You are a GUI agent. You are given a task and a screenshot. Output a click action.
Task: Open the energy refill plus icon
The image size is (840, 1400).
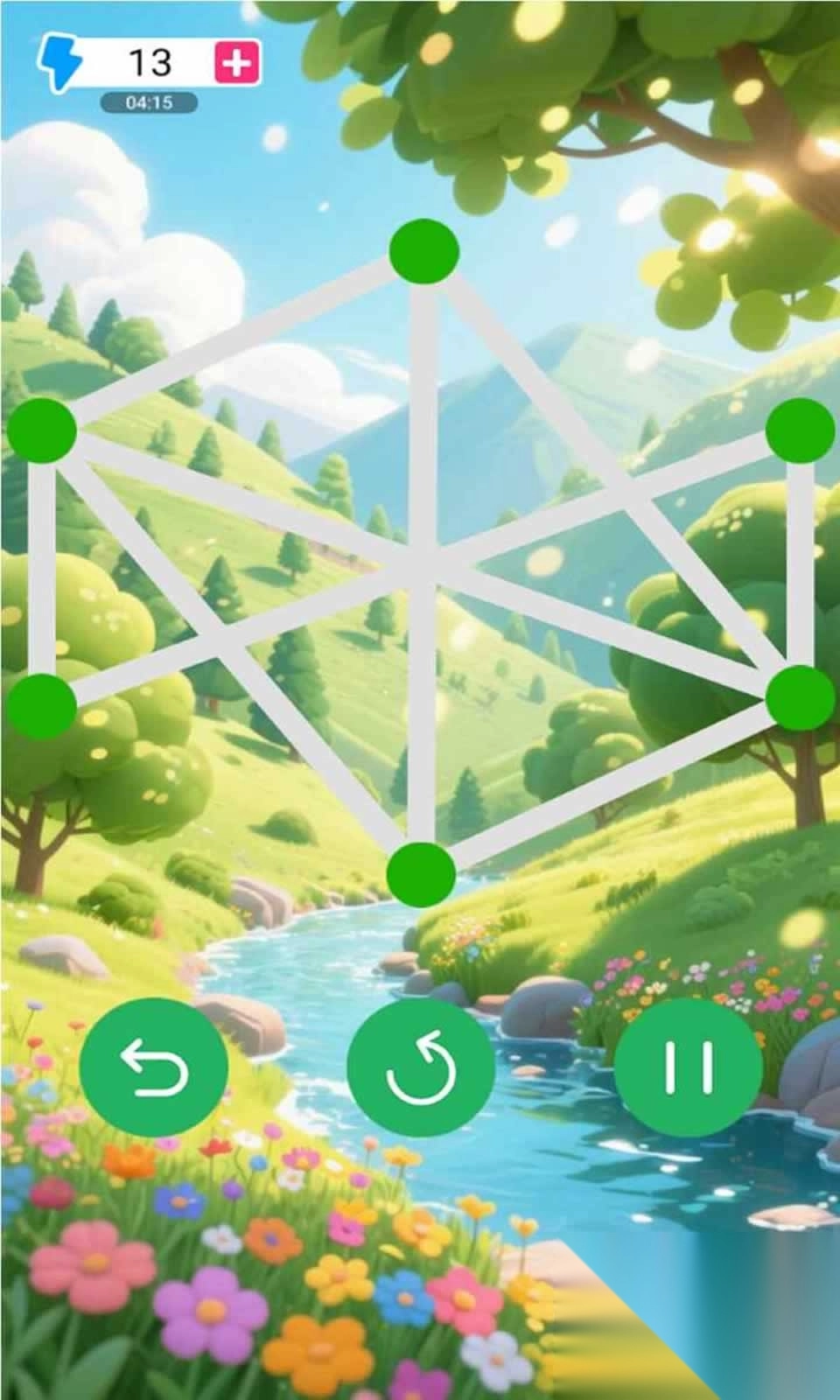coord(234,59)
